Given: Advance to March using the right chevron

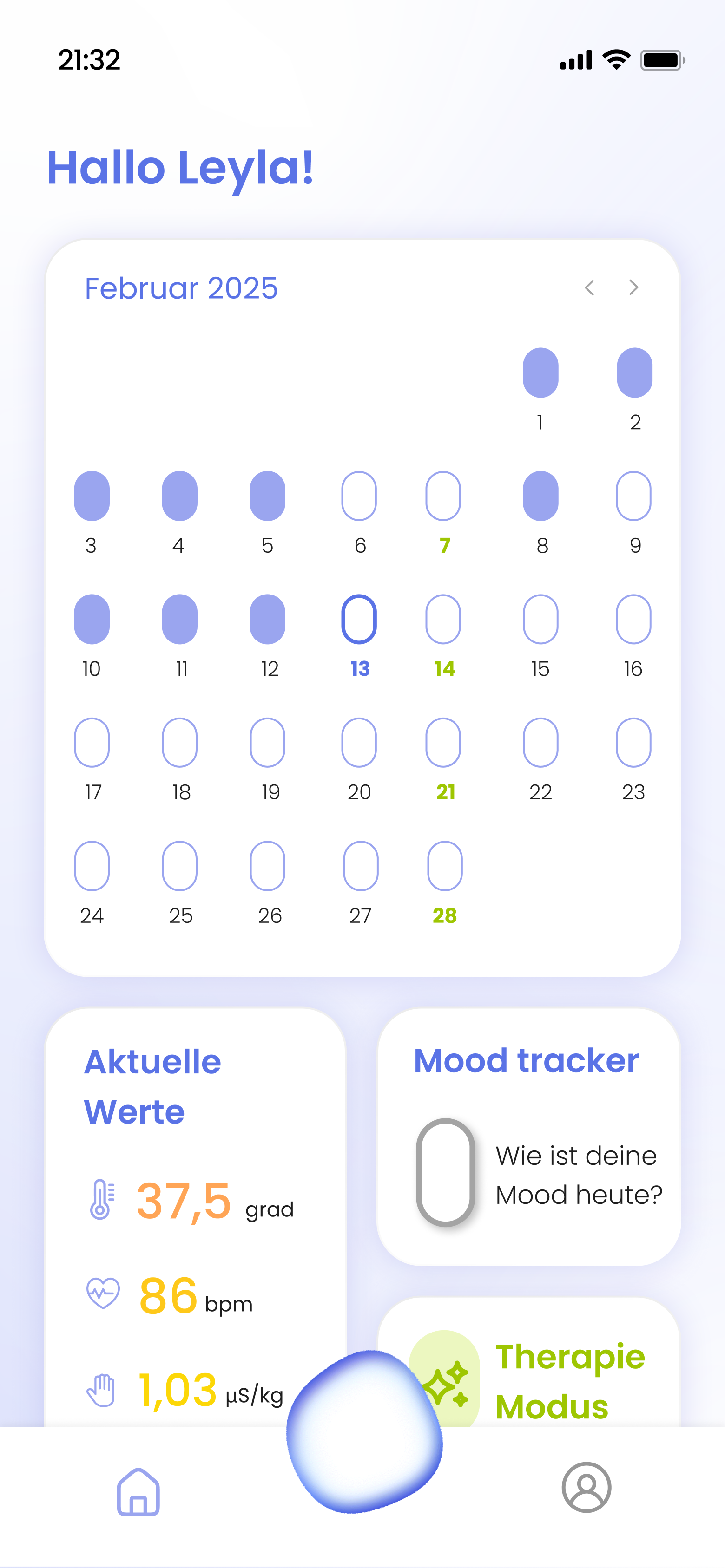Looking at the screenshot, I should click(633, 288).
